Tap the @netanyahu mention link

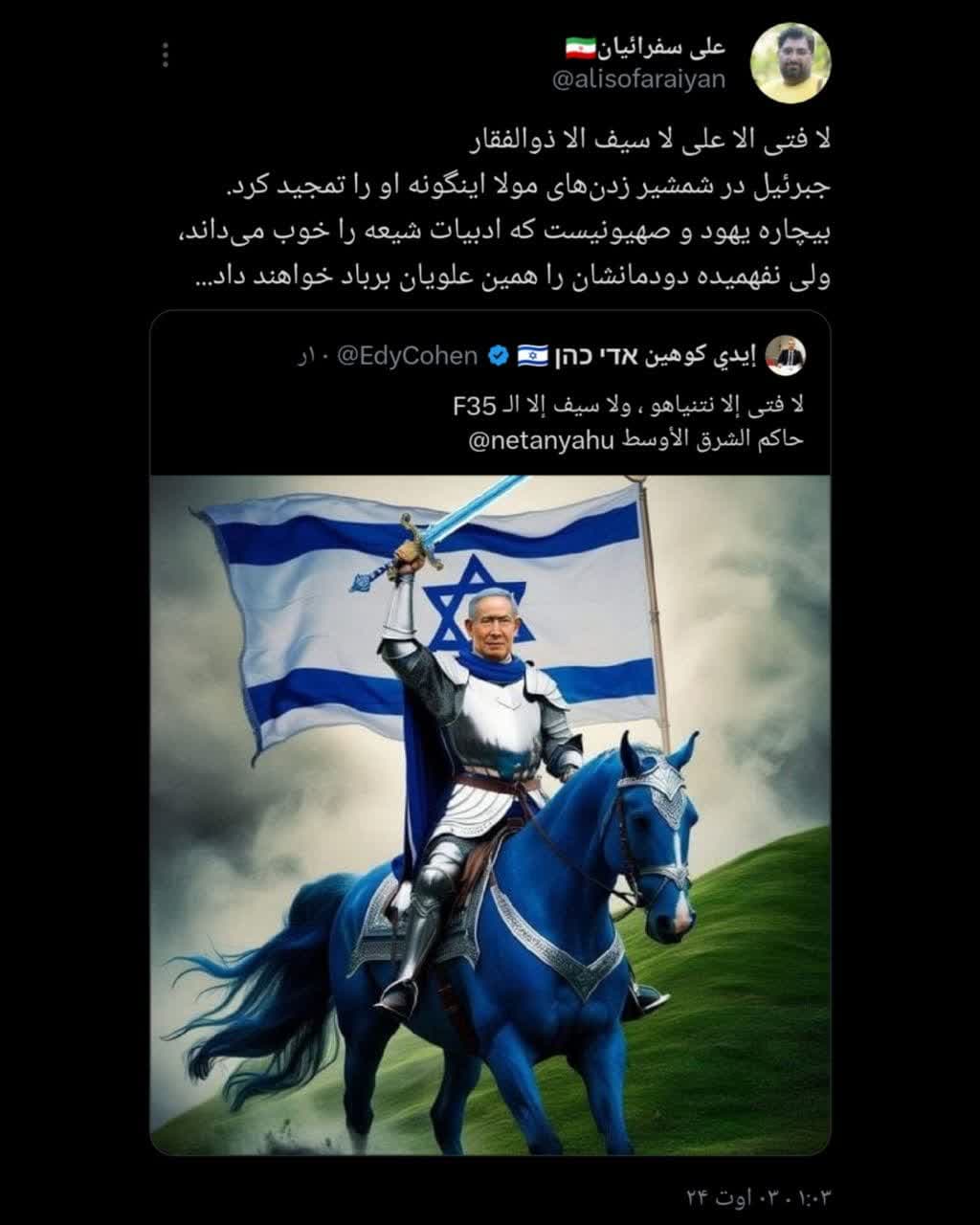click(x=537, y=440)
